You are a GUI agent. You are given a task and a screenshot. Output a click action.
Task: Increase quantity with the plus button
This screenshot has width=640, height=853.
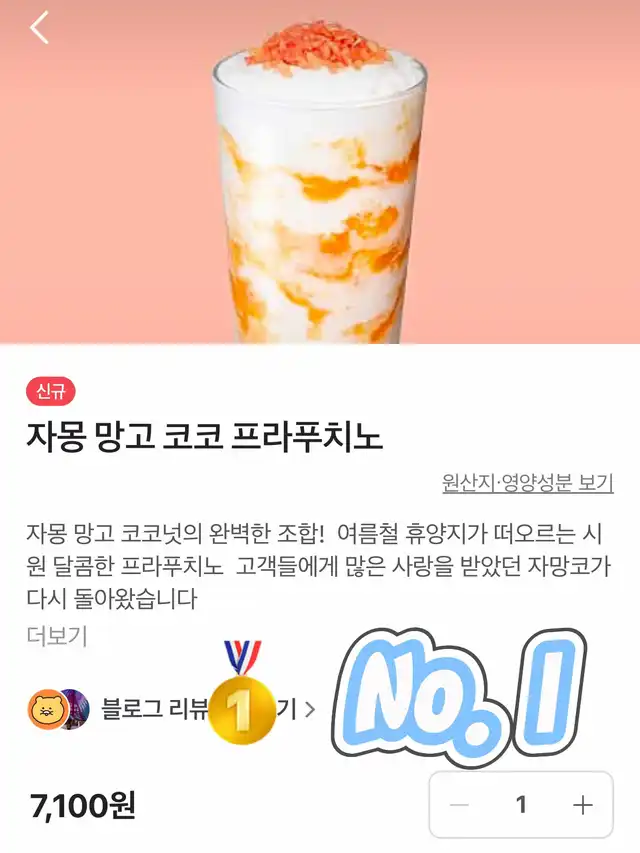[x=583, y=805]
